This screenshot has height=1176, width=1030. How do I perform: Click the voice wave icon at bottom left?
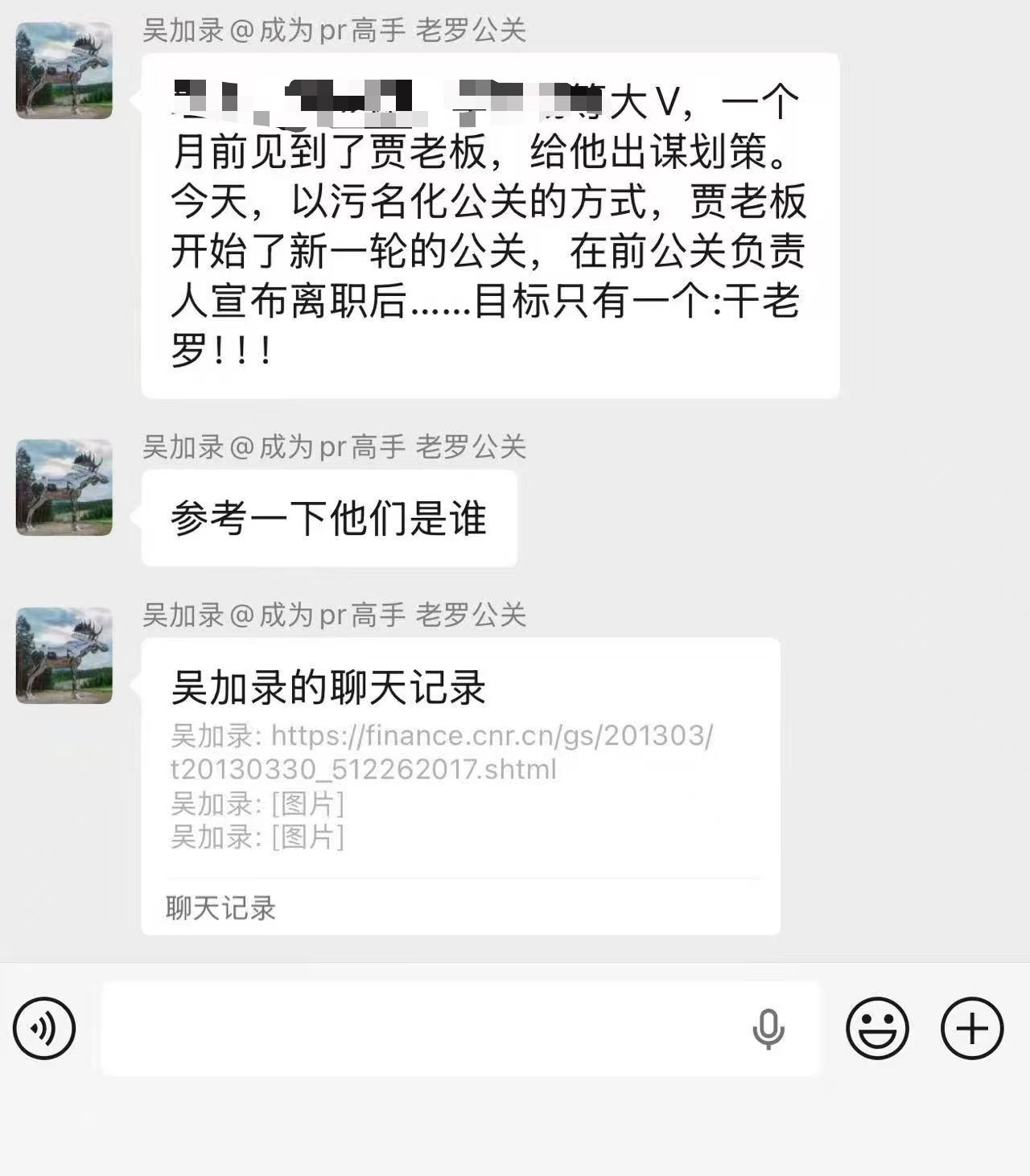pos(46,1028)
